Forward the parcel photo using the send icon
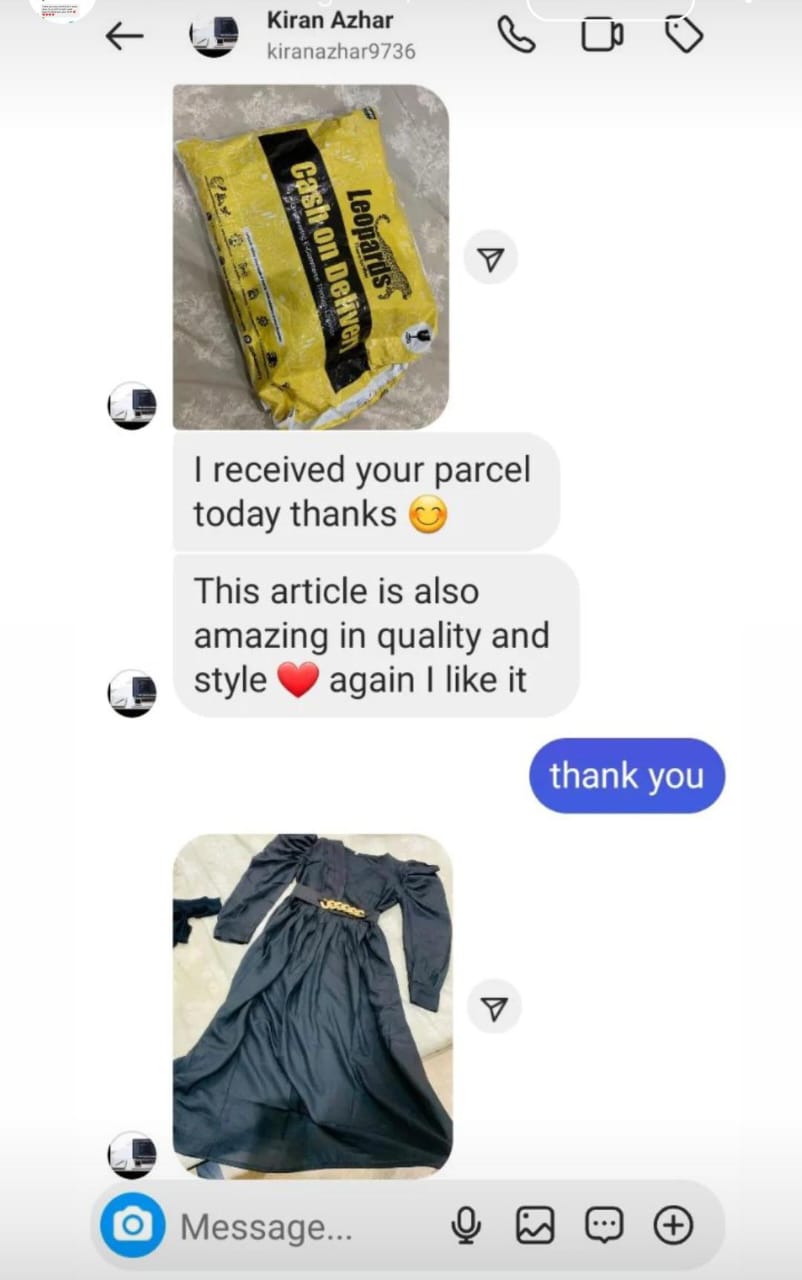The height and width of the screenshot is (1280, 802). [491, 257]
